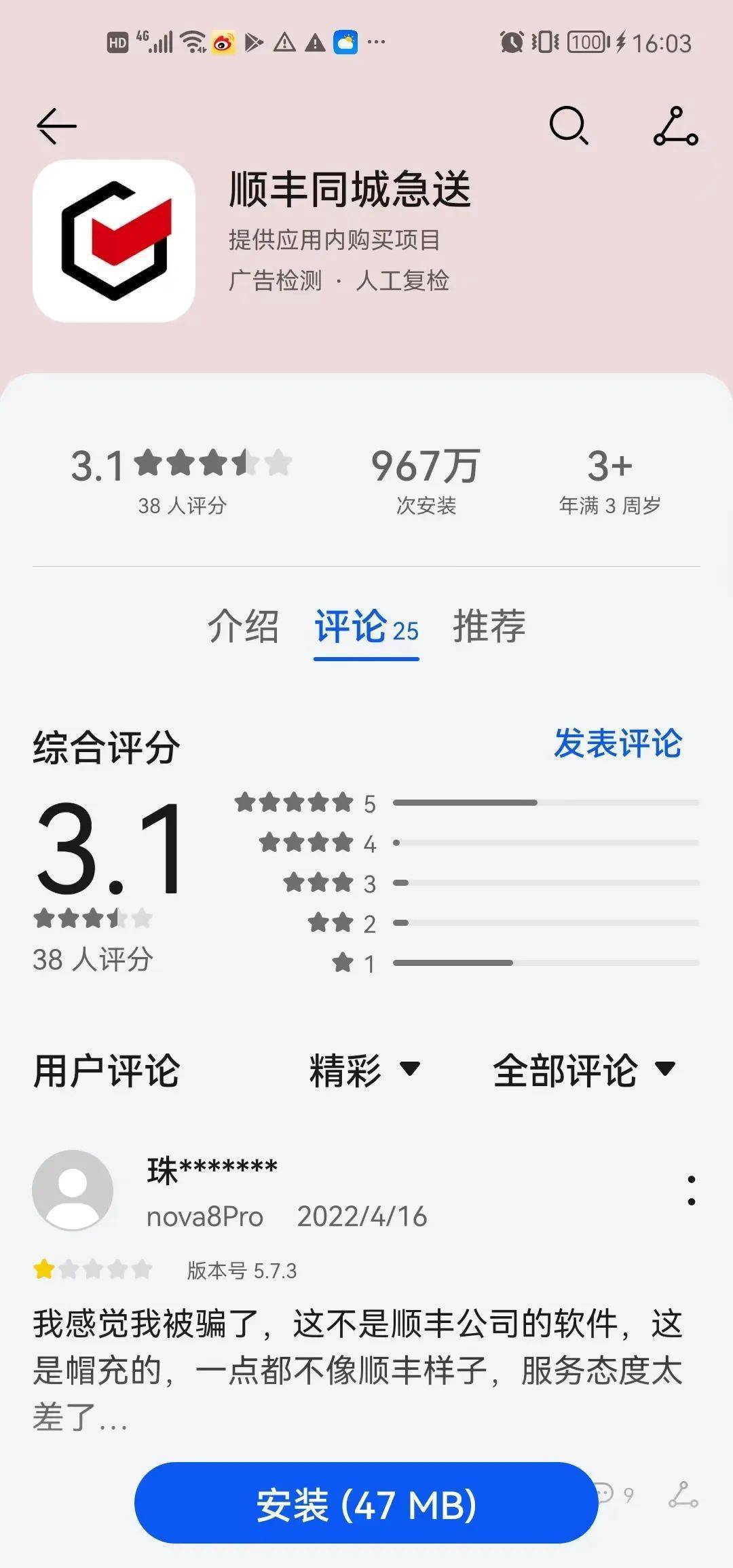Open the 全部评论 filter dropdown
Image resolution: width=733 pixels, height=1568 pixels.
[584, 1070]
